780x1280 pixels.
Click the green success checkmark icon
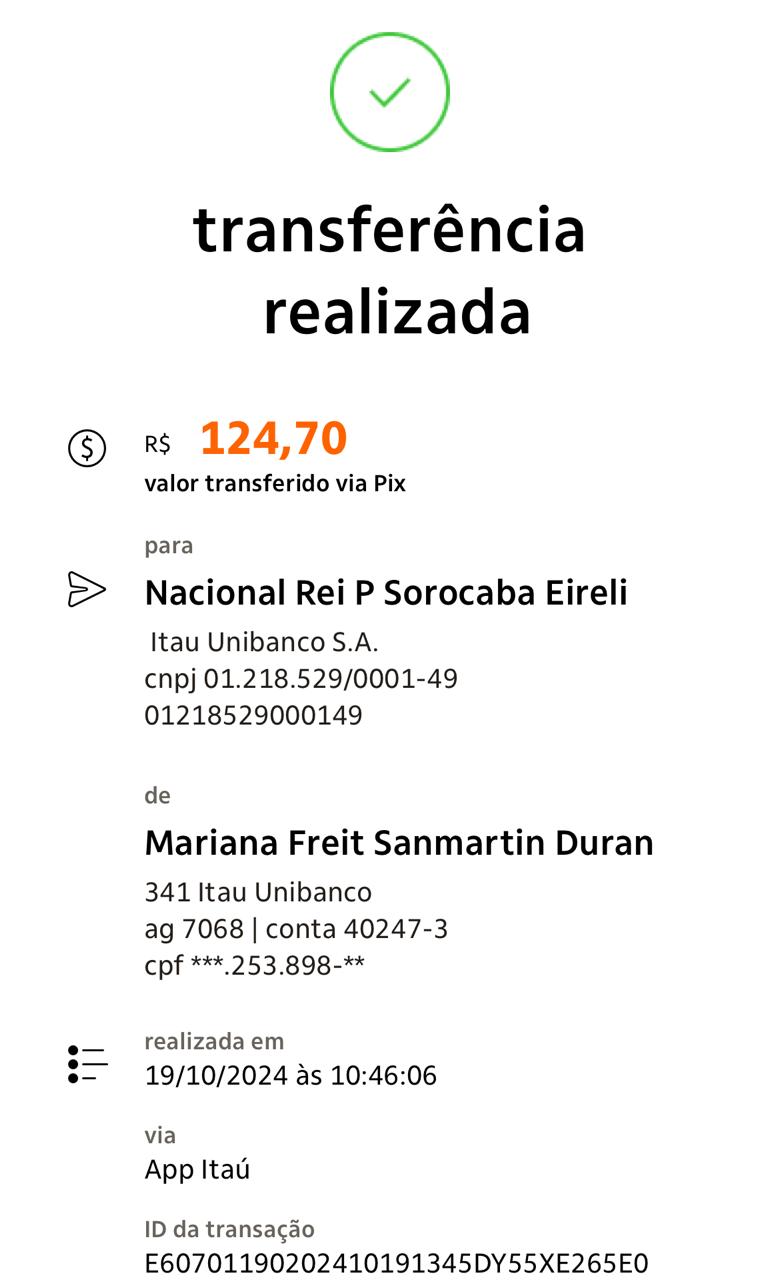point(389,91)
